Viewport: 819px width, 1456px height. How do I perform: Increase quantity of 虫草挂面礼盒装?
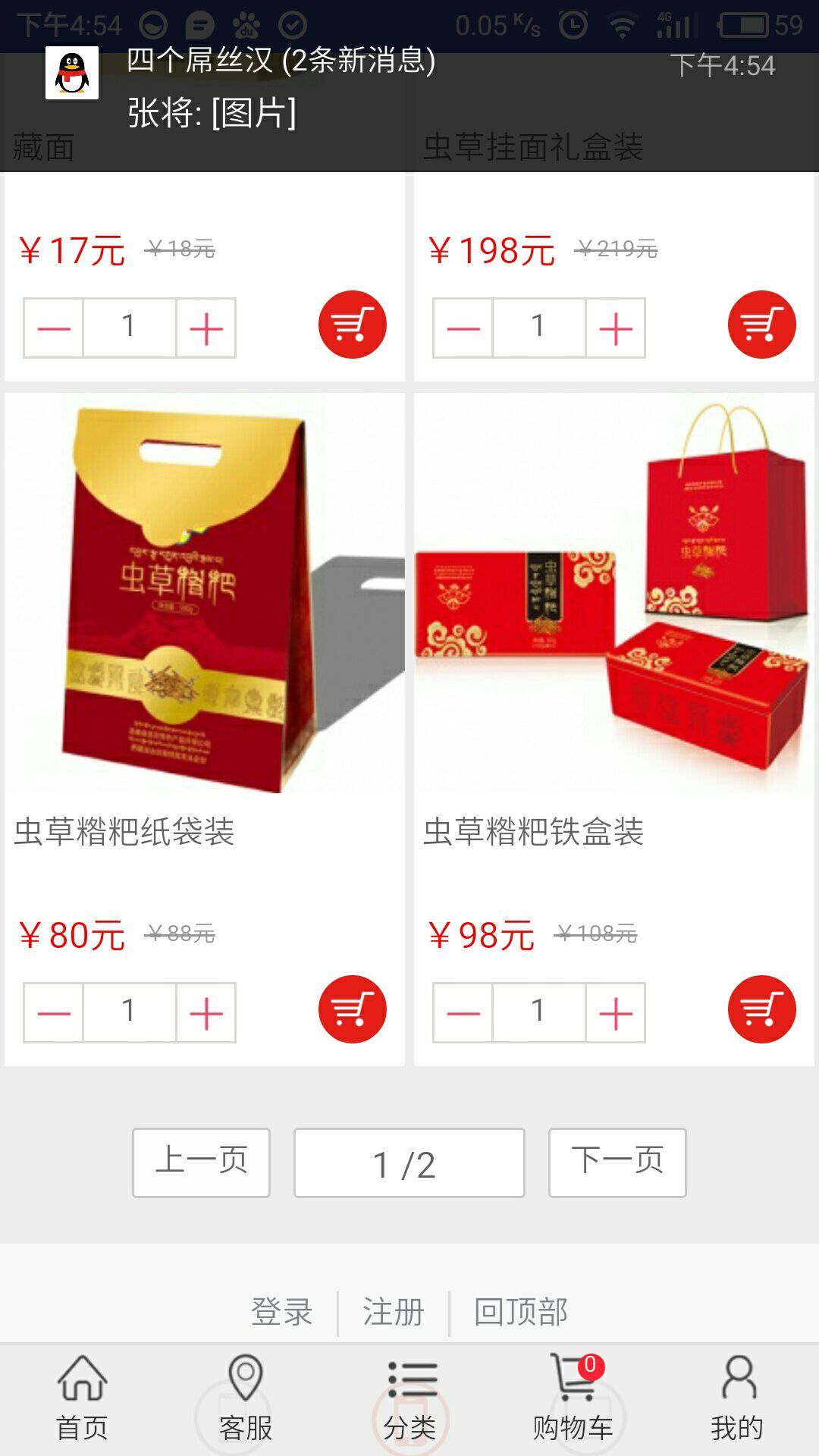(x=615, y=328)
